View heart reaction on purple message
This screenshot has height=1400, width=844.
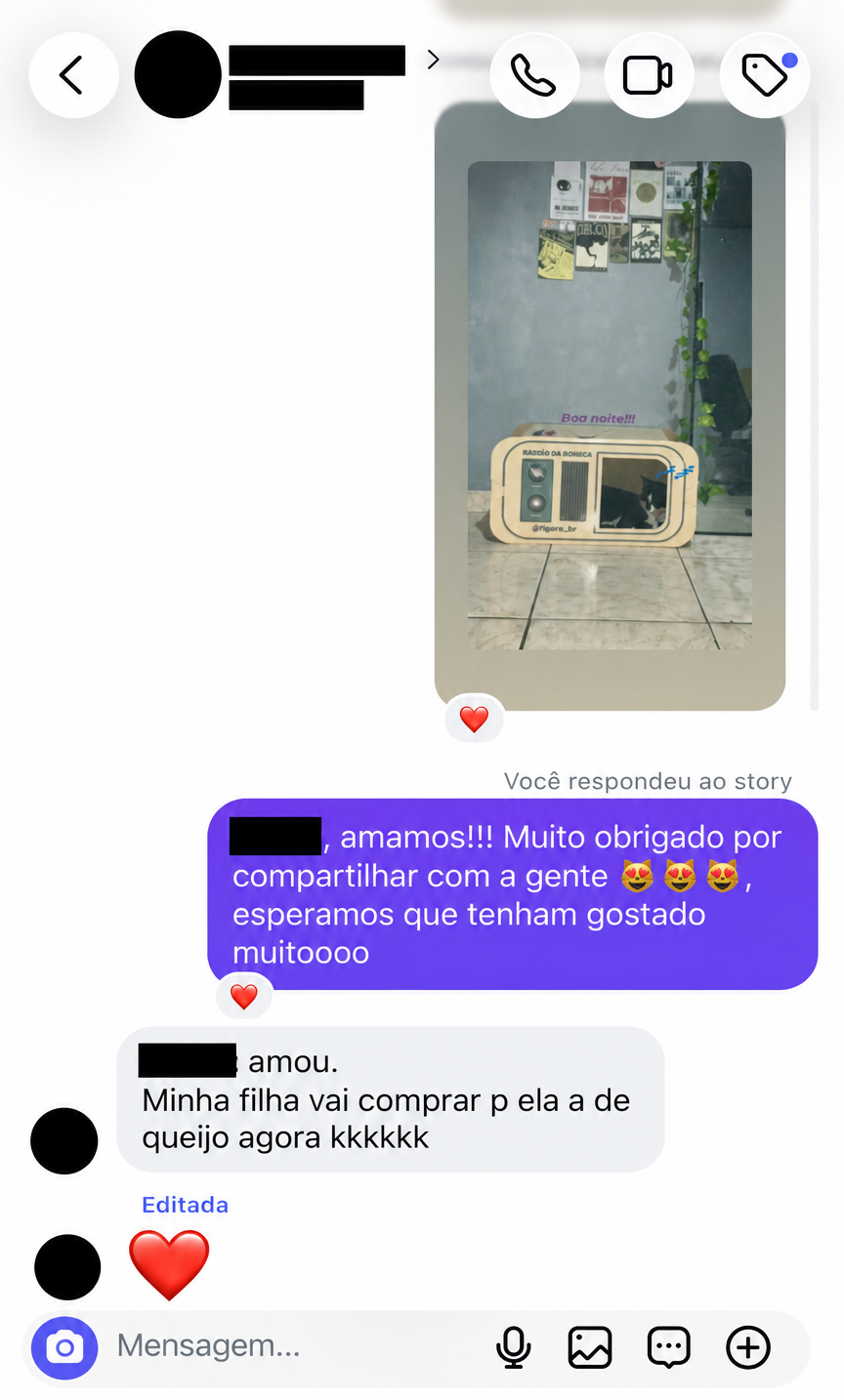(244, 997)
